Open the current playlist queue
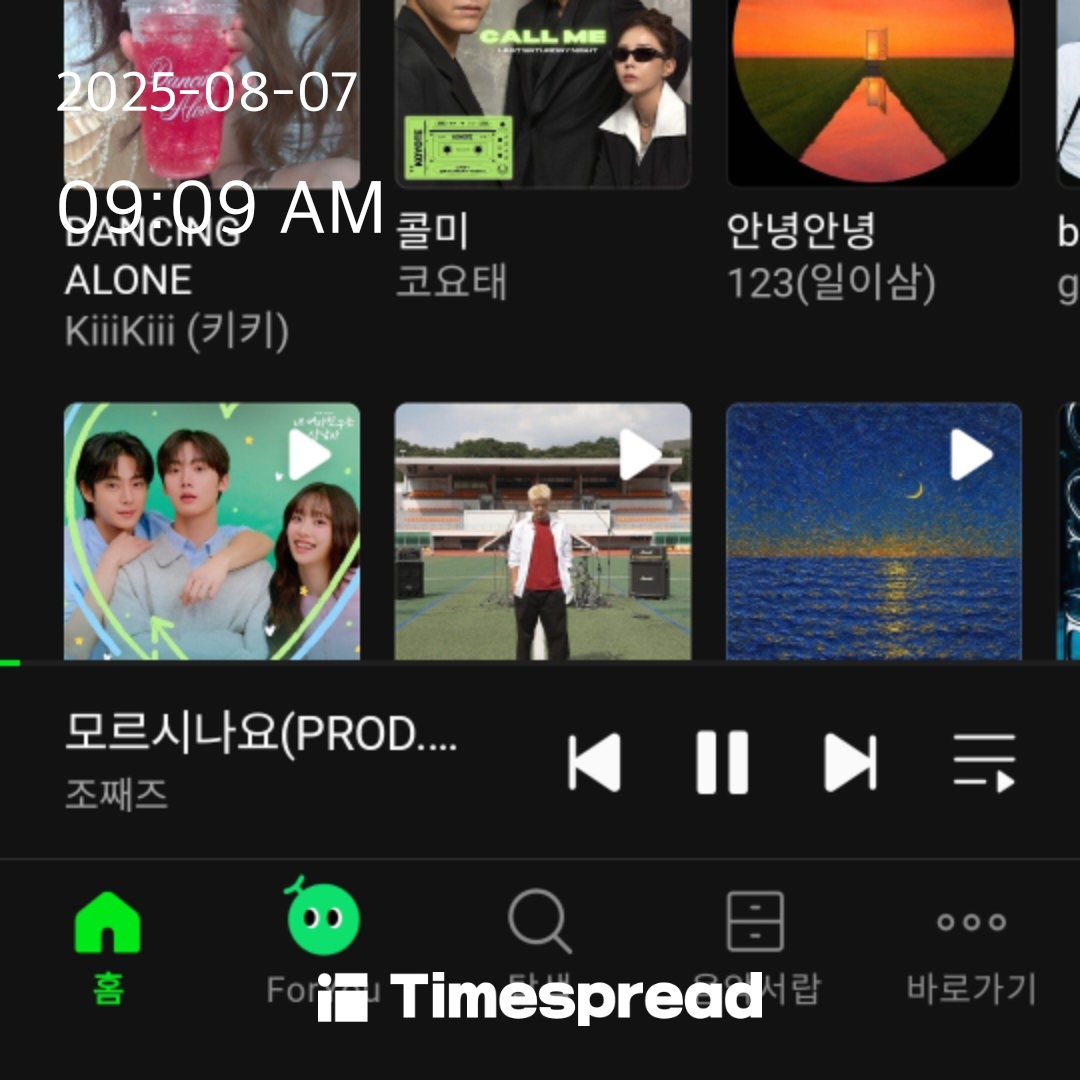The height and width of the screenshot is (1080, 1080). tap(983, 762)
